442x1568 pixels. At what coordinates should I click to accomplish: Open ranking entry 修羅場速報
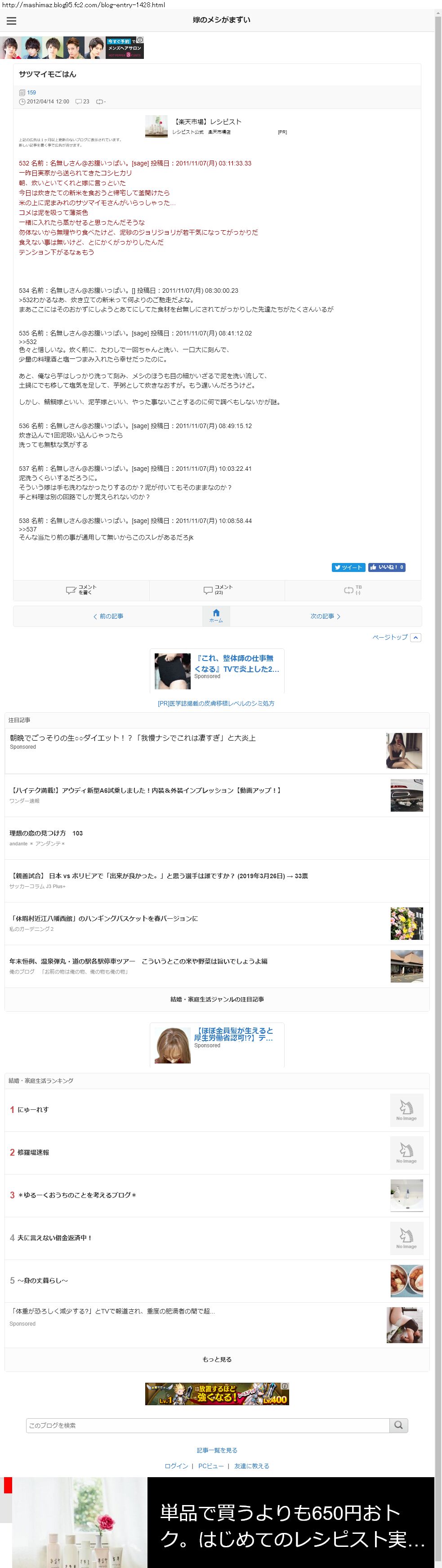click(x=217, y=1153)
